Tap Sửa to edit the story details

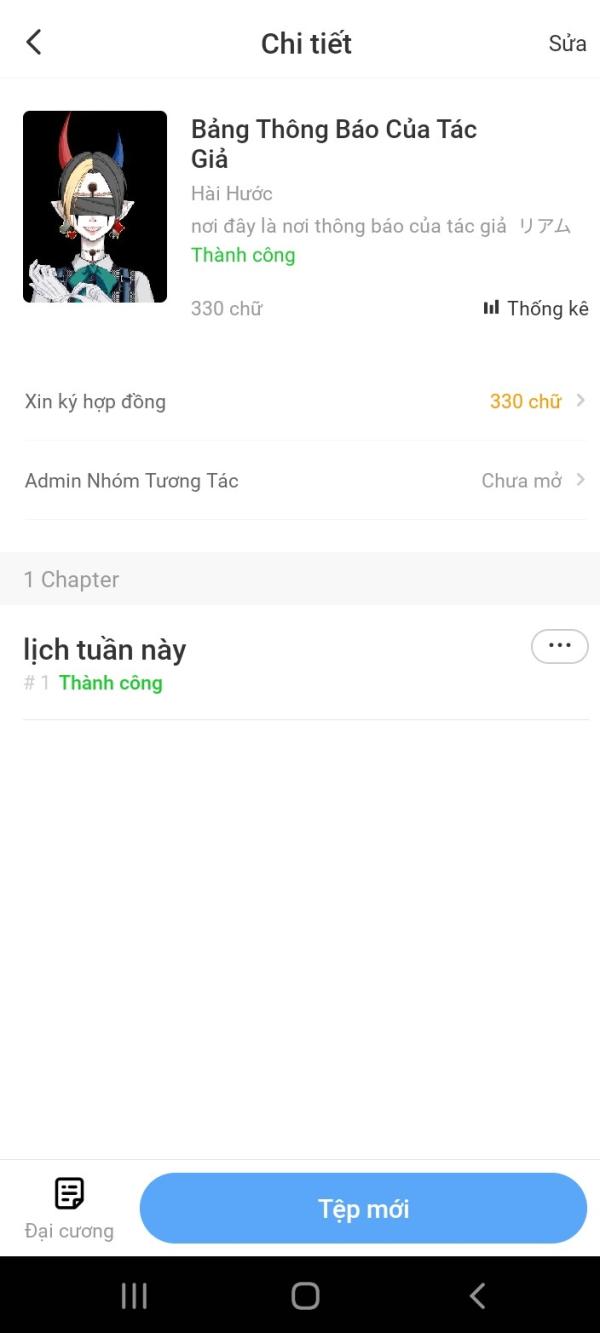pyautogui.click(x=566, y=43)
